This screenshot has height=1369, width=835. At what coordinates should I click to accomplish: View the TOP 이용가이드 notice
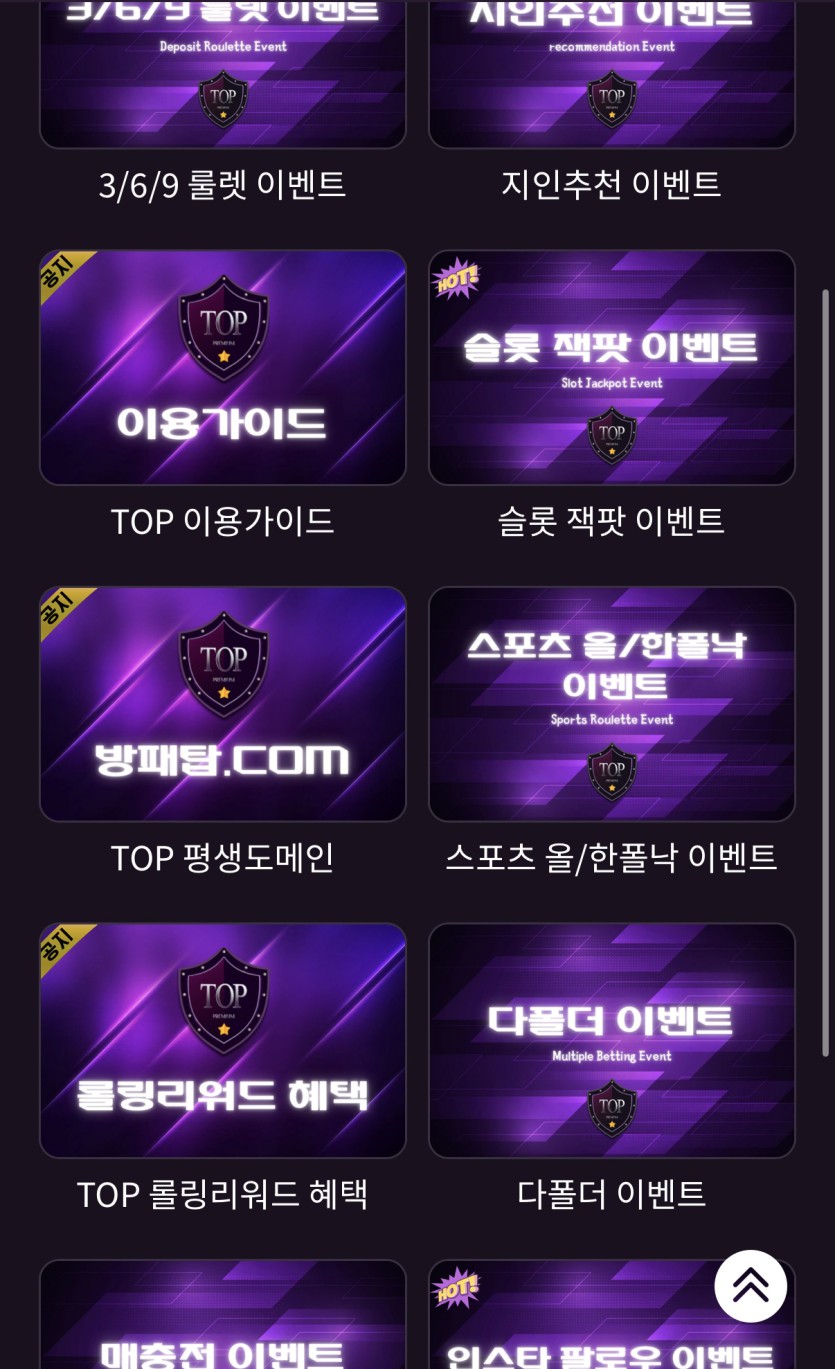pyautogui.click(x=222, y=367)
